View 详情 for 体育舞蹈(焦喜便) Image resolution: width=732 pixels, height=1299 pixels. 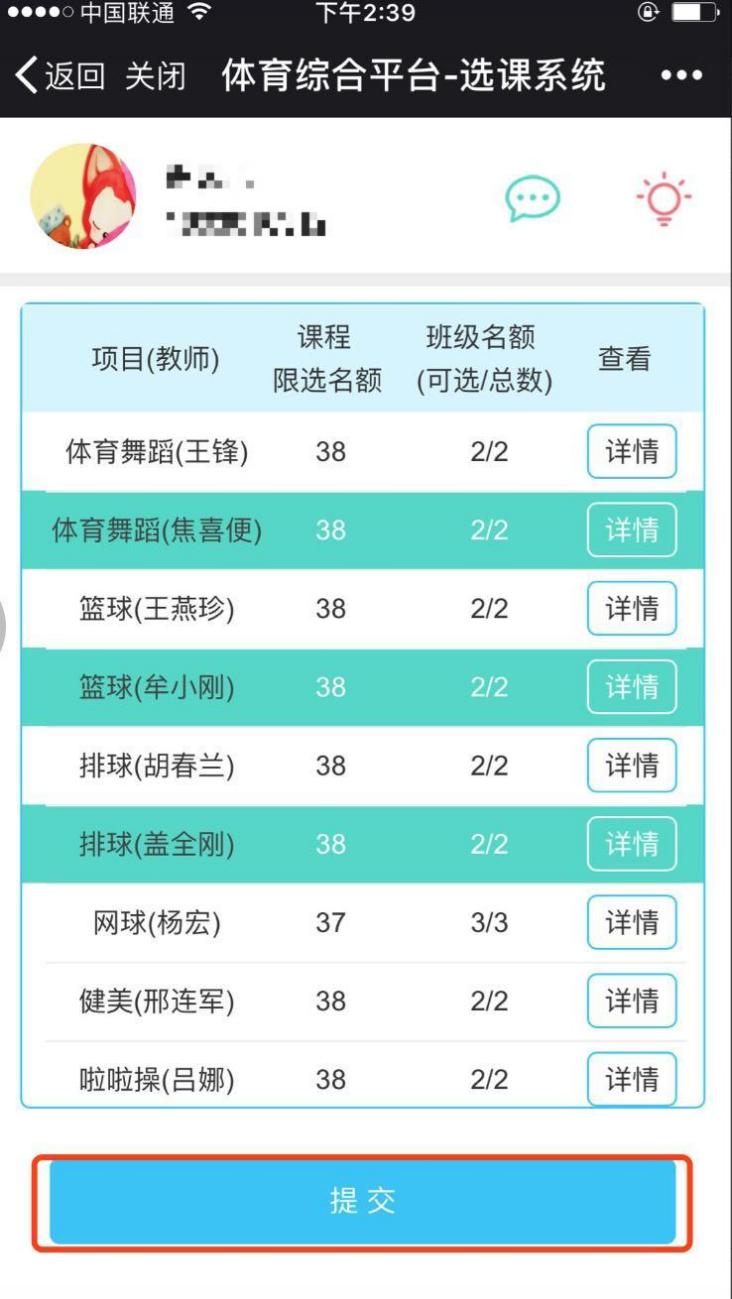pyautogui.click(x=631, y=530)
